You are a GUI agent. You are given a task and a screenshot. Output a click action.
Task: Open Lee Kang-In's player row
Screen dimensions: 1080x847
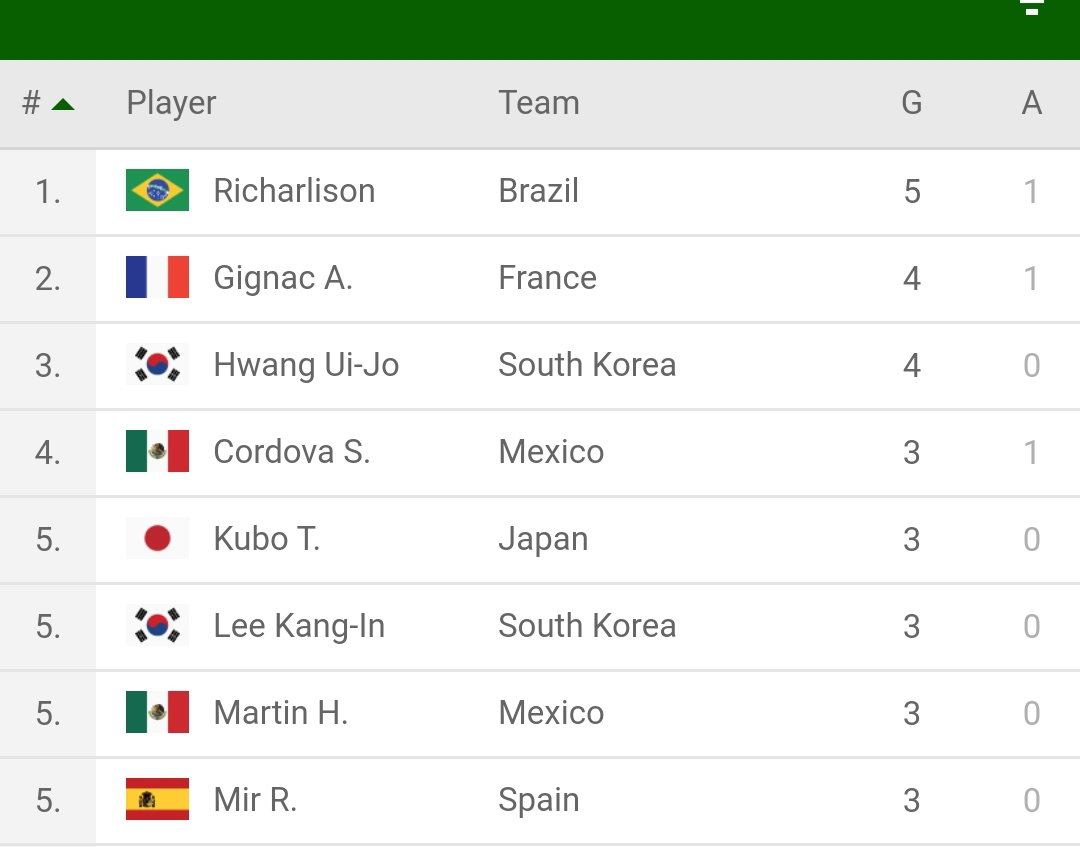tap(540, 627)
